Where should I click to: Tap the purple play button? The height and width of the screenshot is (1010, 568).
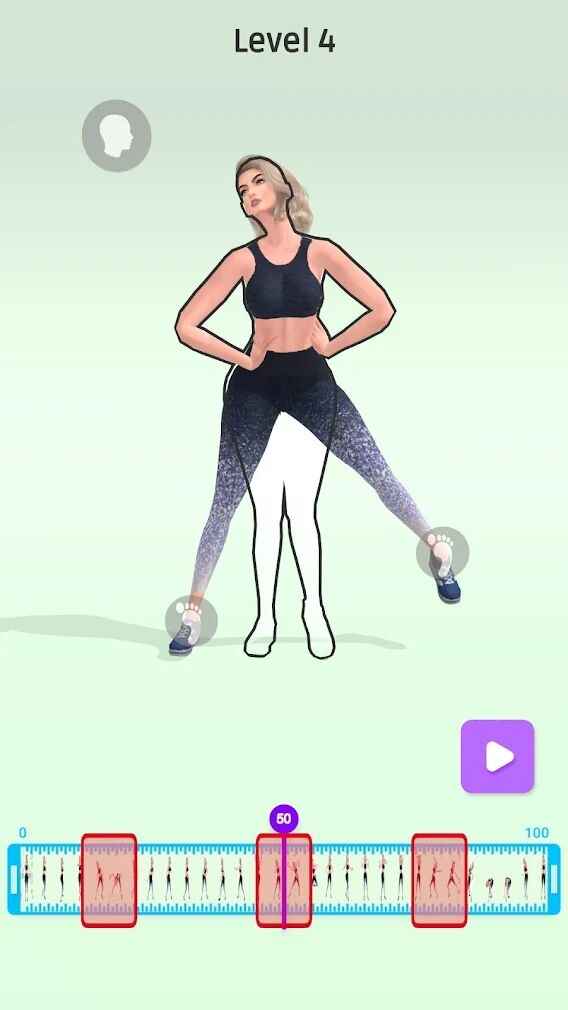tap(497, 756)
